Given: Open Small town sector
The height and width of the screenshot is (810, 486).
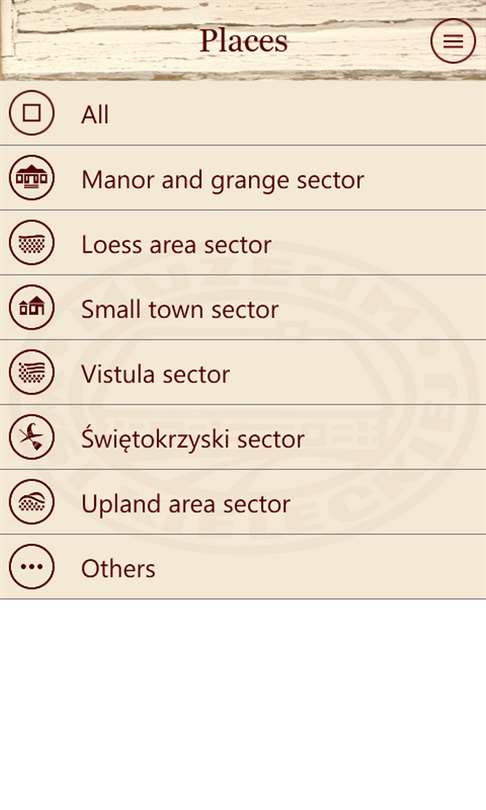Looking at the screenshot, I should [243, 308].
